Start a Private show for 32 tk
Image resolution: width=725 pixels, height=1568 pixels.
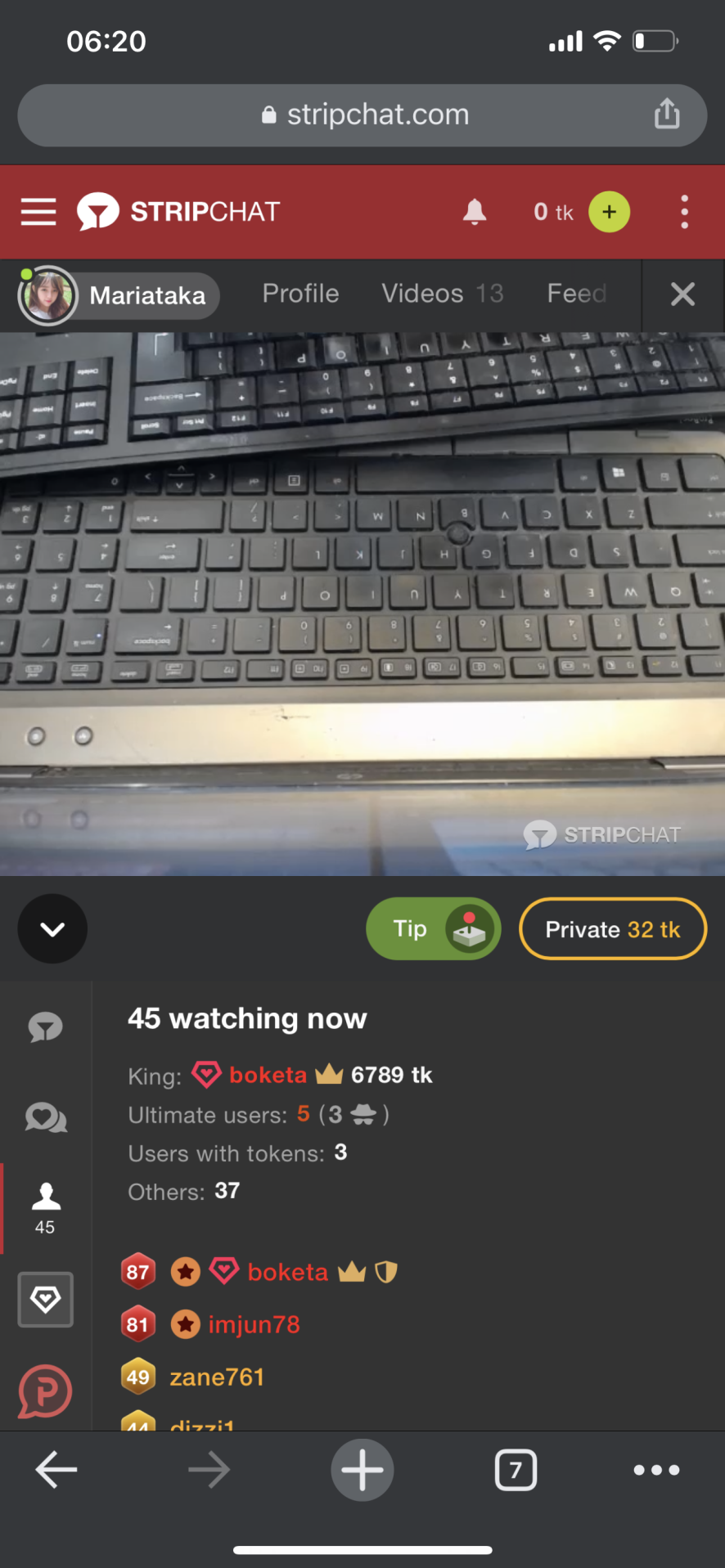(613, 929)
